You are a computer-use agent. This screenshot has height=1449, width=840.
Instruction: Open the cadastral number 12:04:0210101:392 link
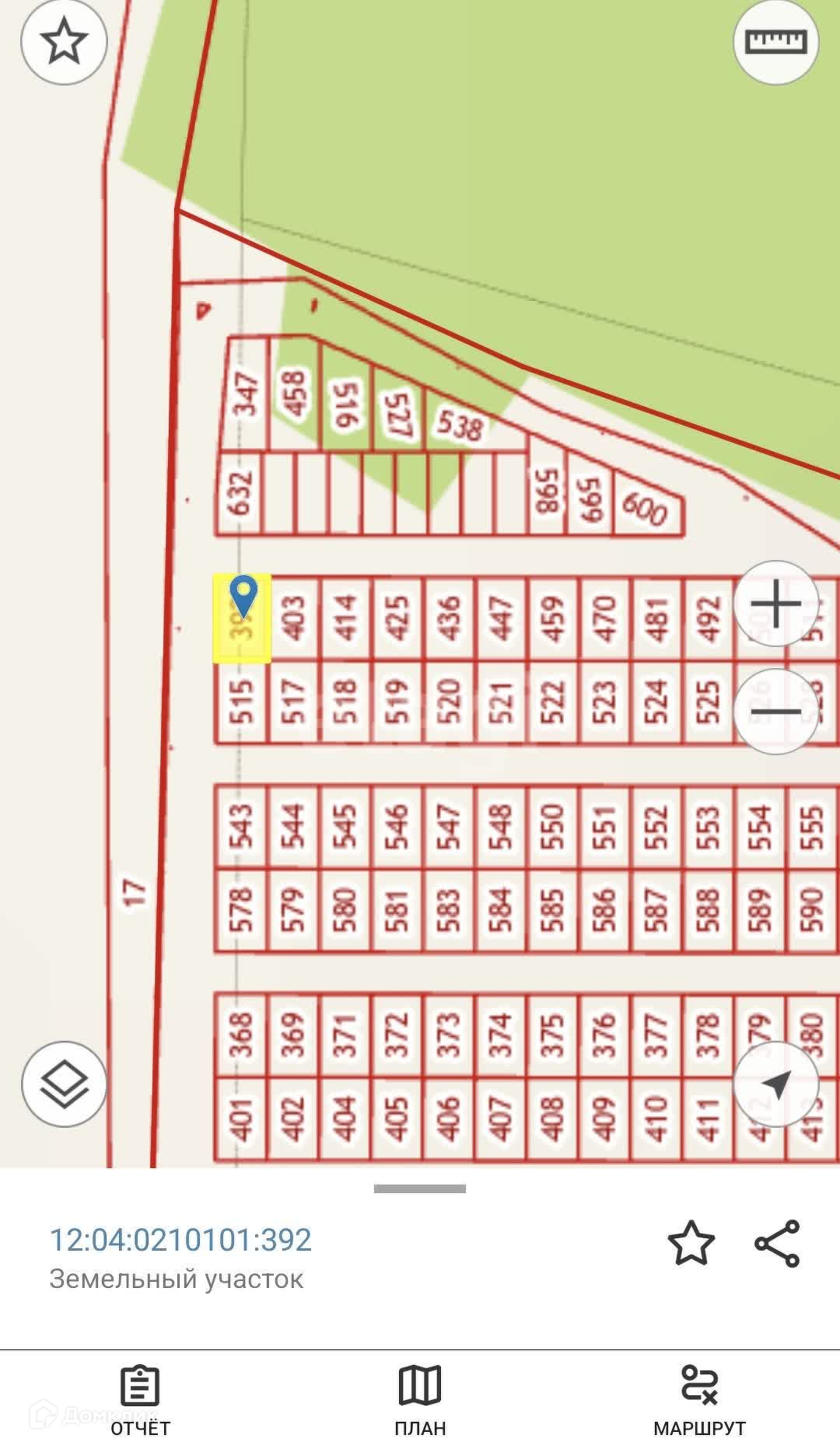coord(180,1240)
